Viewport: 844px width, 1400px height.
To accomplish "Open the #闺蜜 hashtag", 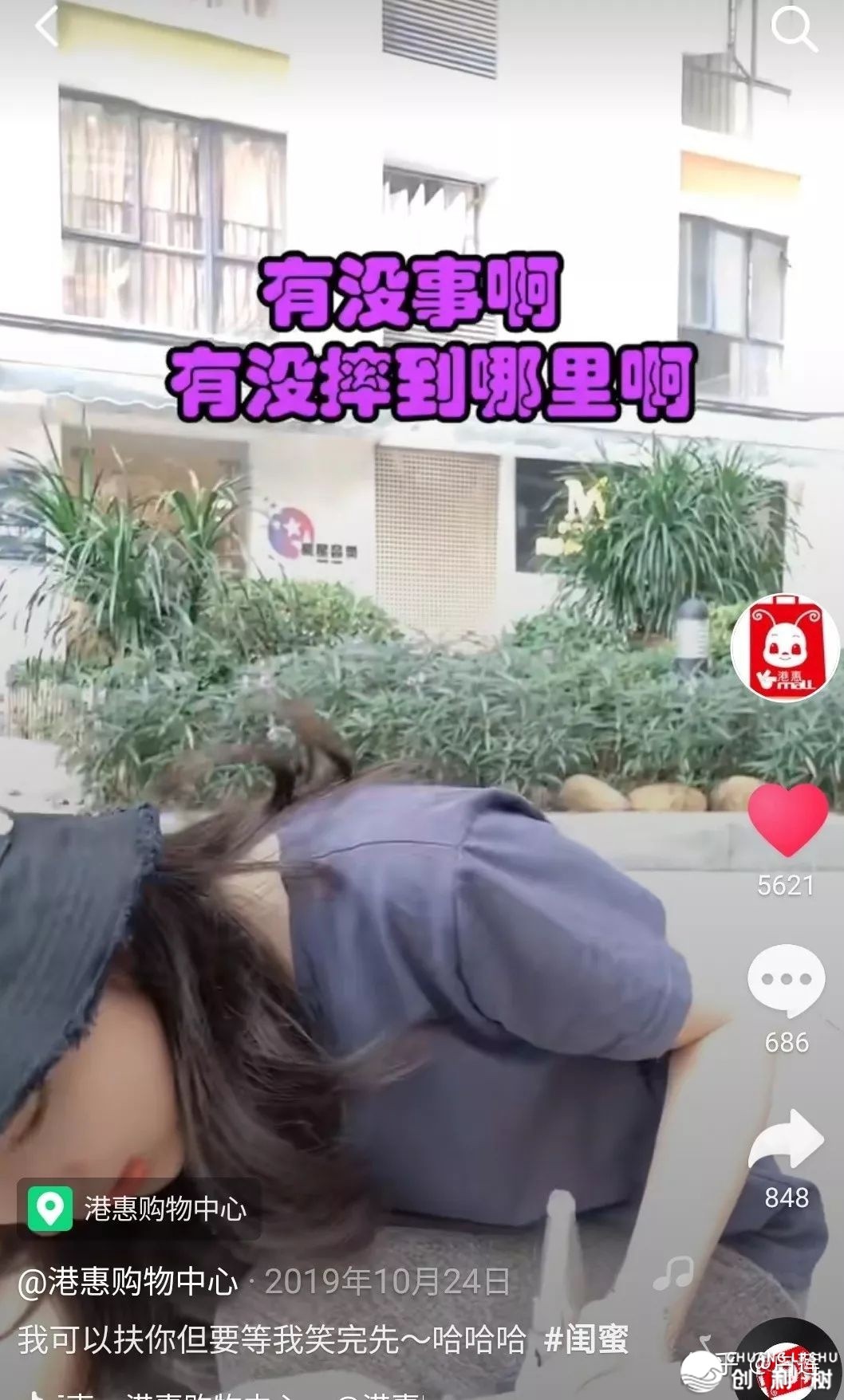I will click(586, 1339).
